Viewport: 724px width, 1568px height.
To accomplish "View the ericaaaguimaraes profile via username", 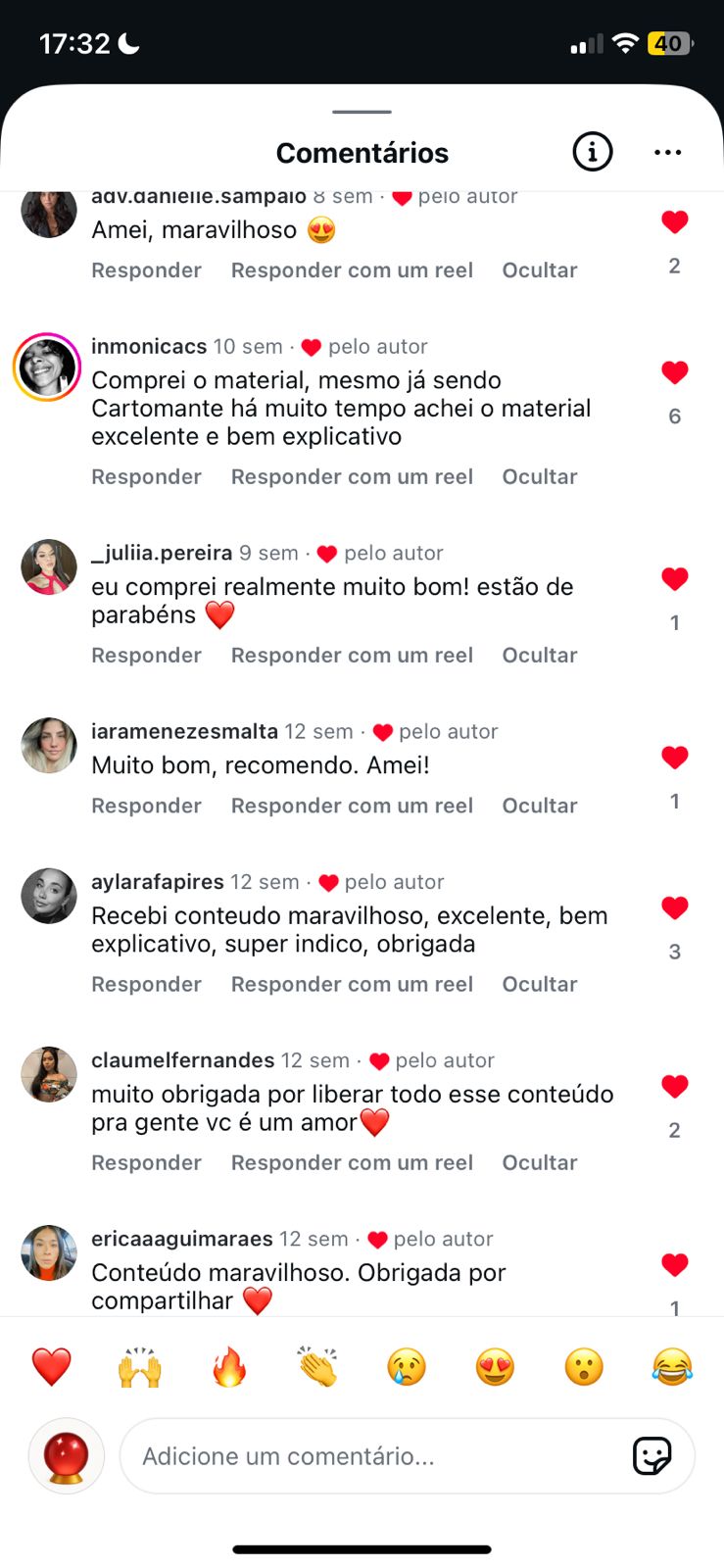I will (181, 1239).
